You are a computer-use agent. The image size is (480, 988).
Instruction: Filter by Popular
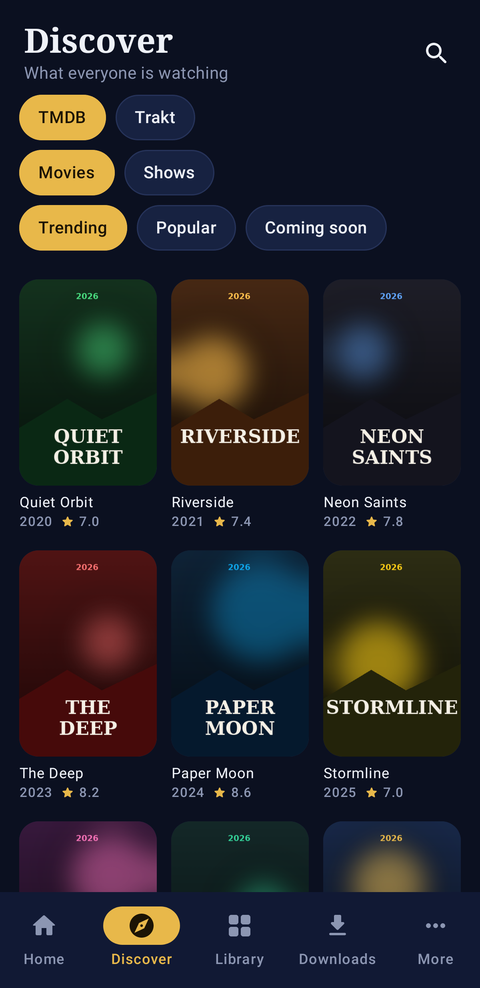coord(186,227)
